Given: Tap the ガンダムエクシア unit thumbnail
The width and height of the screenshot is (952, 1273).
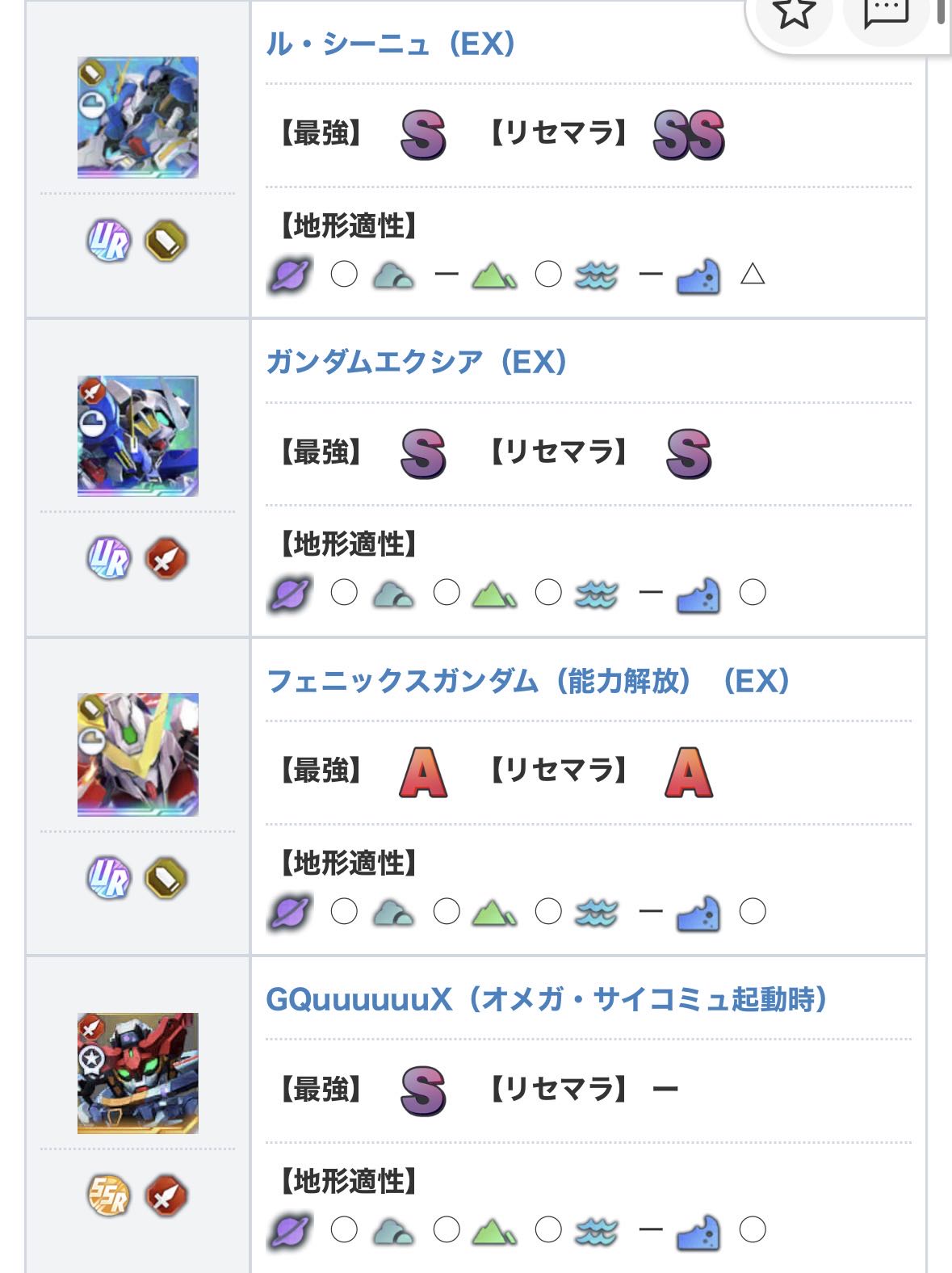Looking at the screenshot, I should click(x=138, y=436).
